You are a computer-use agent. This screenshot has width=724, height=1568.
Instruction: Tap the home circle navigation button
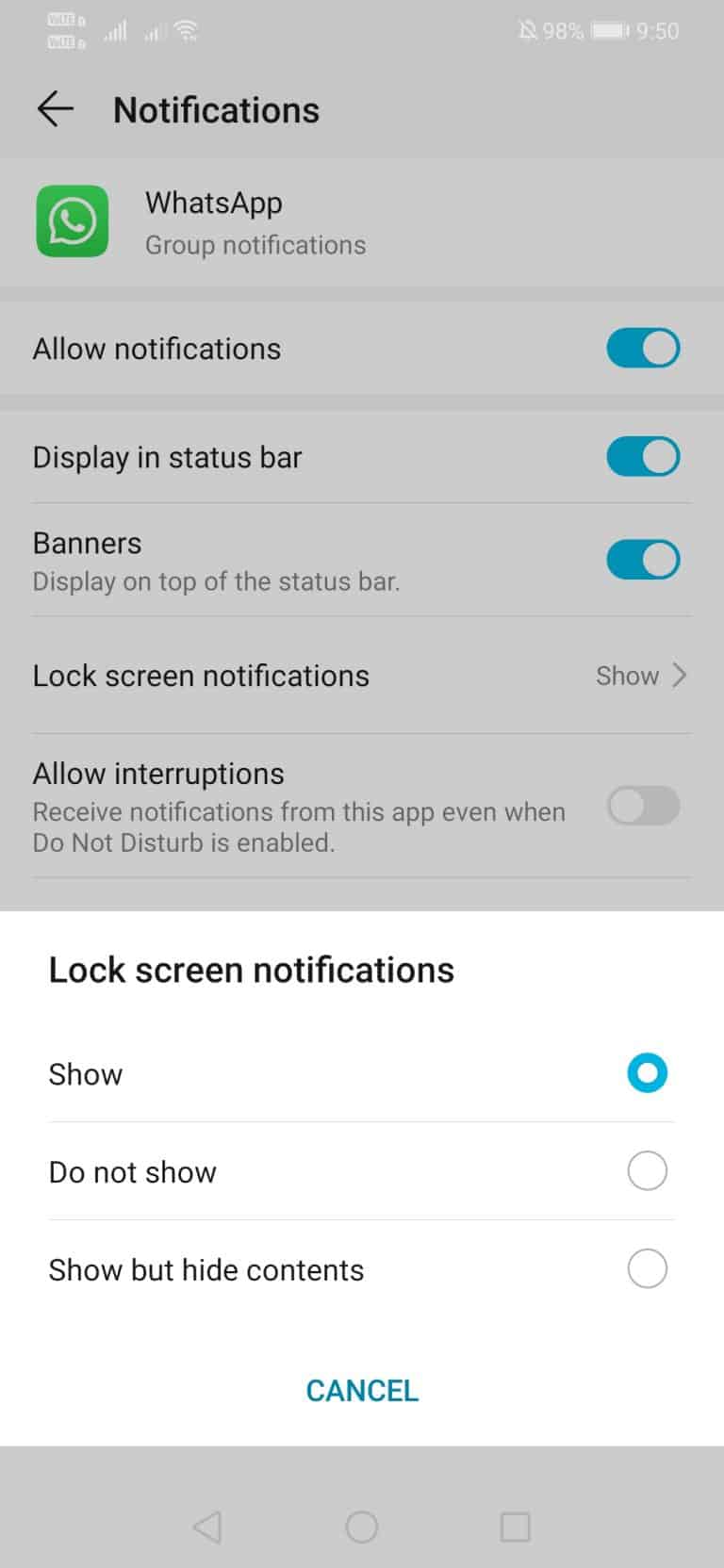pyautogui.click(x=362, y=1527)
